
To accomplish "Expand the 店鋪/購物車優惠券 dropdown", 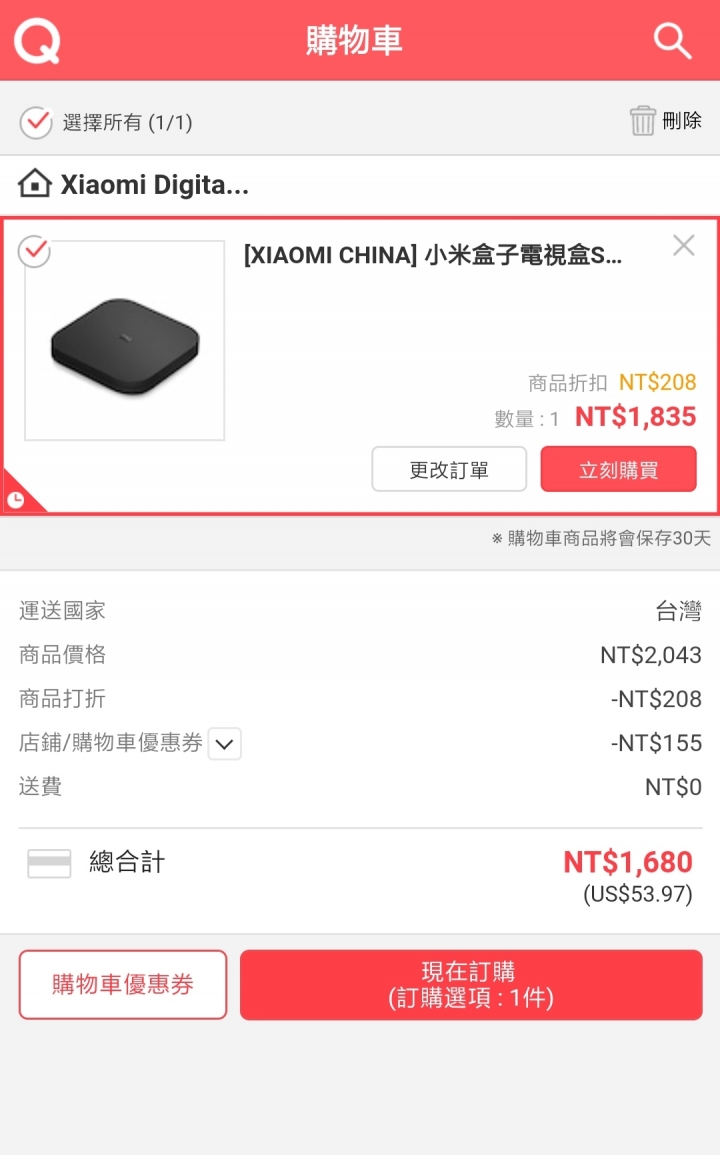I will pos(225,744).
